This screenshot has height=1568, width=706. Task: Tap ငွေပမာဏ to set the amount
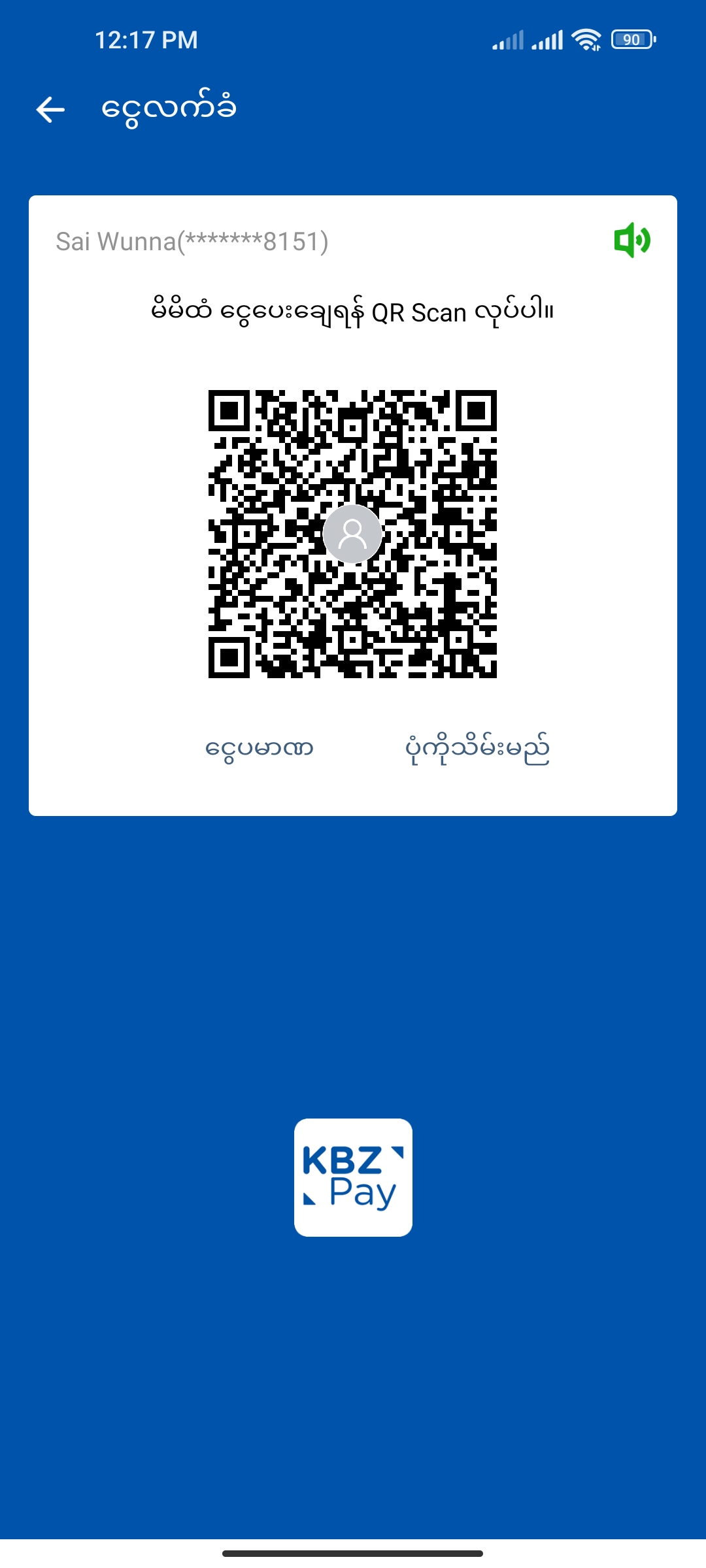pyautogui.click(x=259, y=749)
